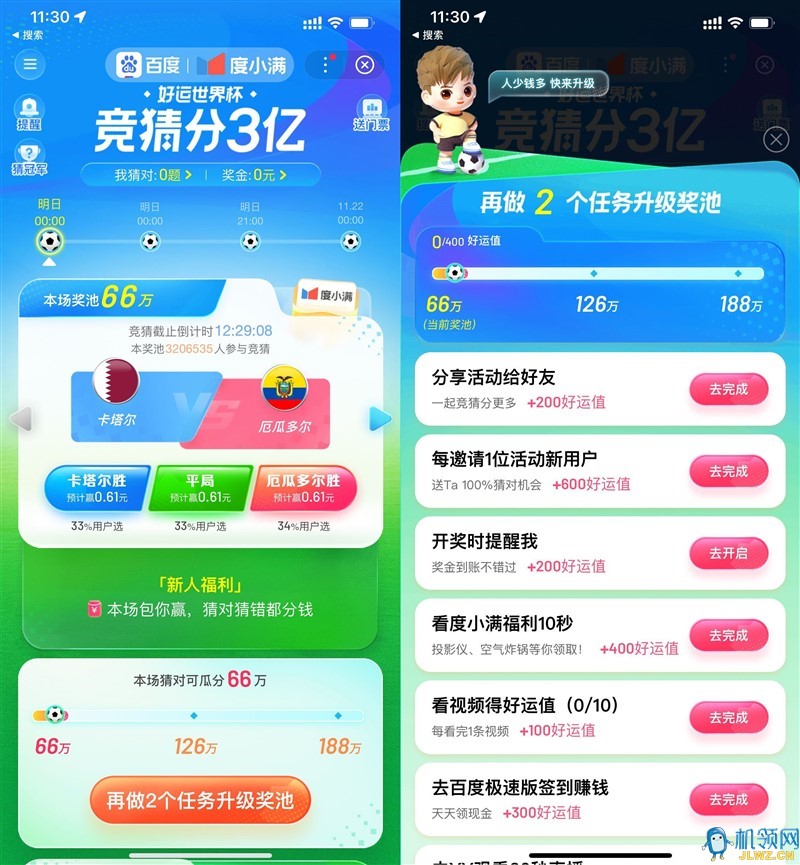The width and height of the screenshot is (800, 865).
Task: Close the task list popup
Action: click(776, 140)
